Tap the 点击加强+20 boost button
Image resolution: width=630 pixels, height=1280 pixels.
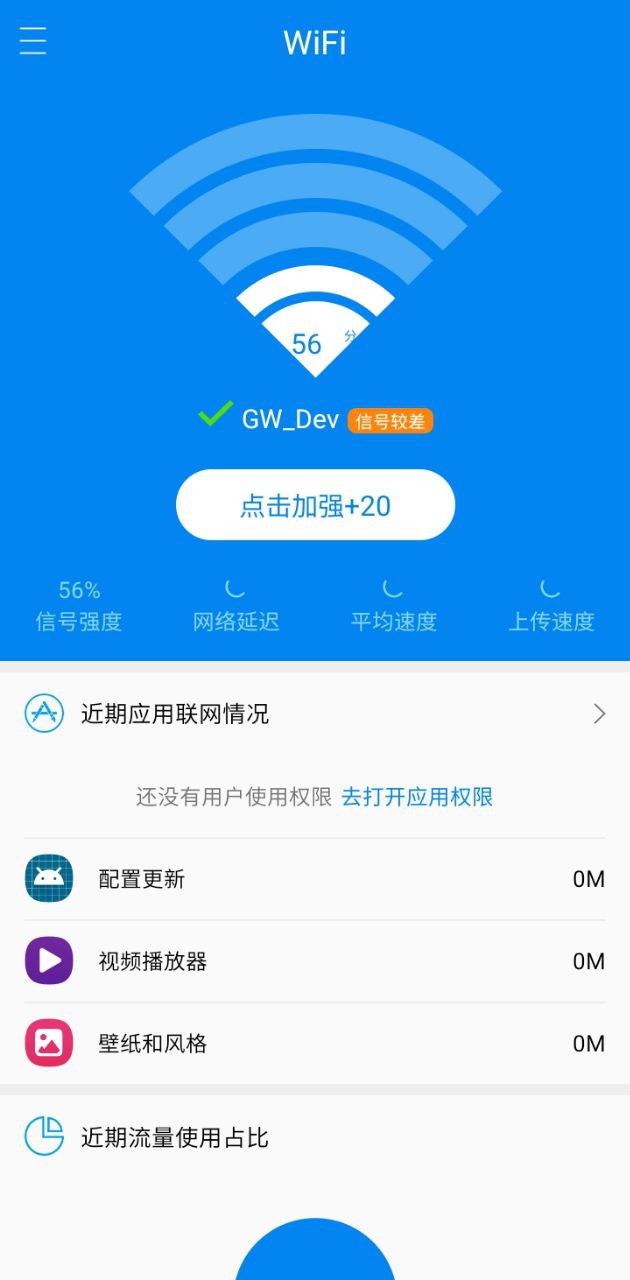point(315,505)
